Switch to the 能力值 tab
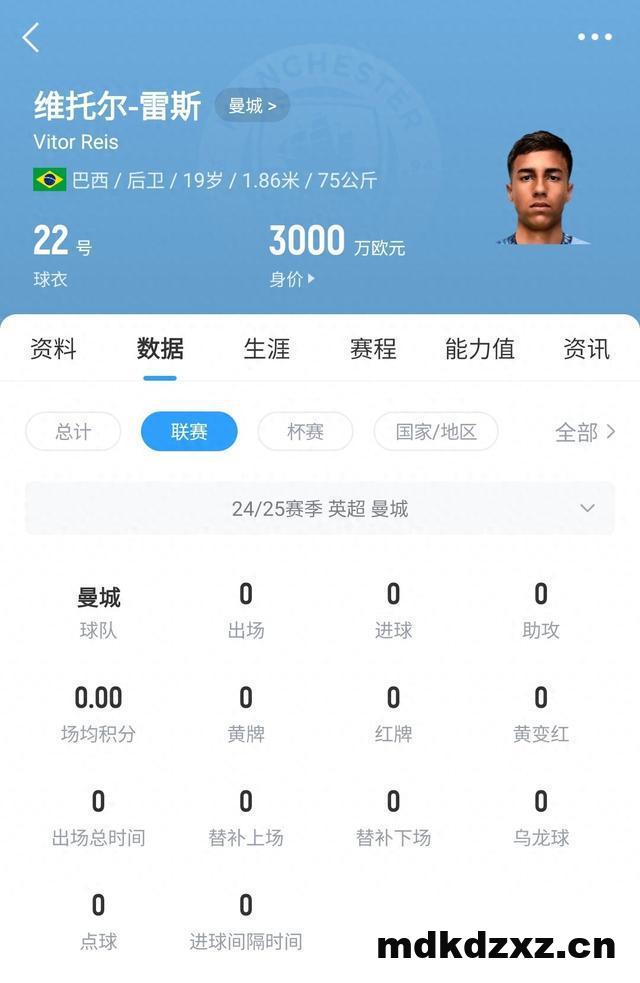The image size is (640, 983). (480, 349)
